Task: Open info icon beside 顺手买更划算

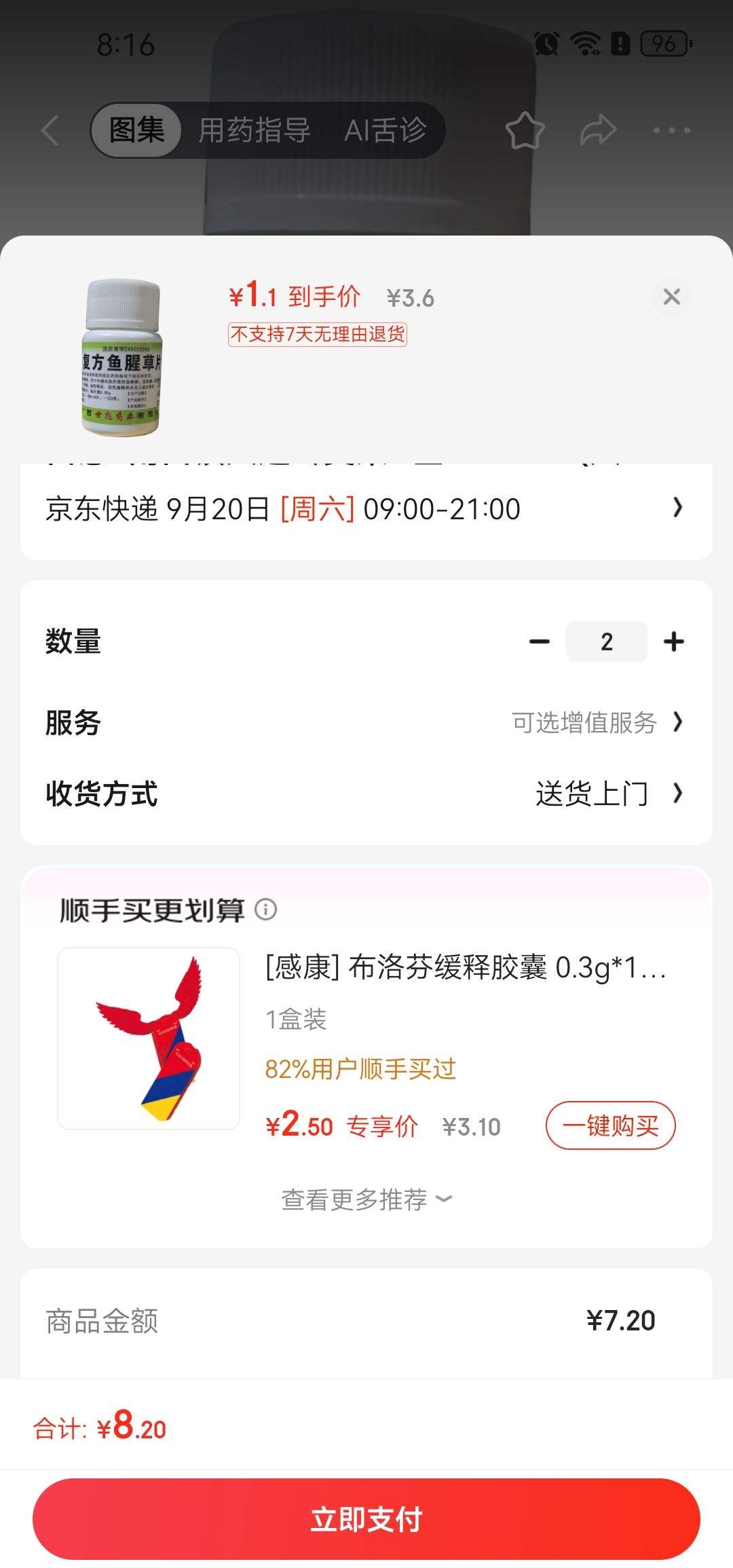Action: (265, 910)
